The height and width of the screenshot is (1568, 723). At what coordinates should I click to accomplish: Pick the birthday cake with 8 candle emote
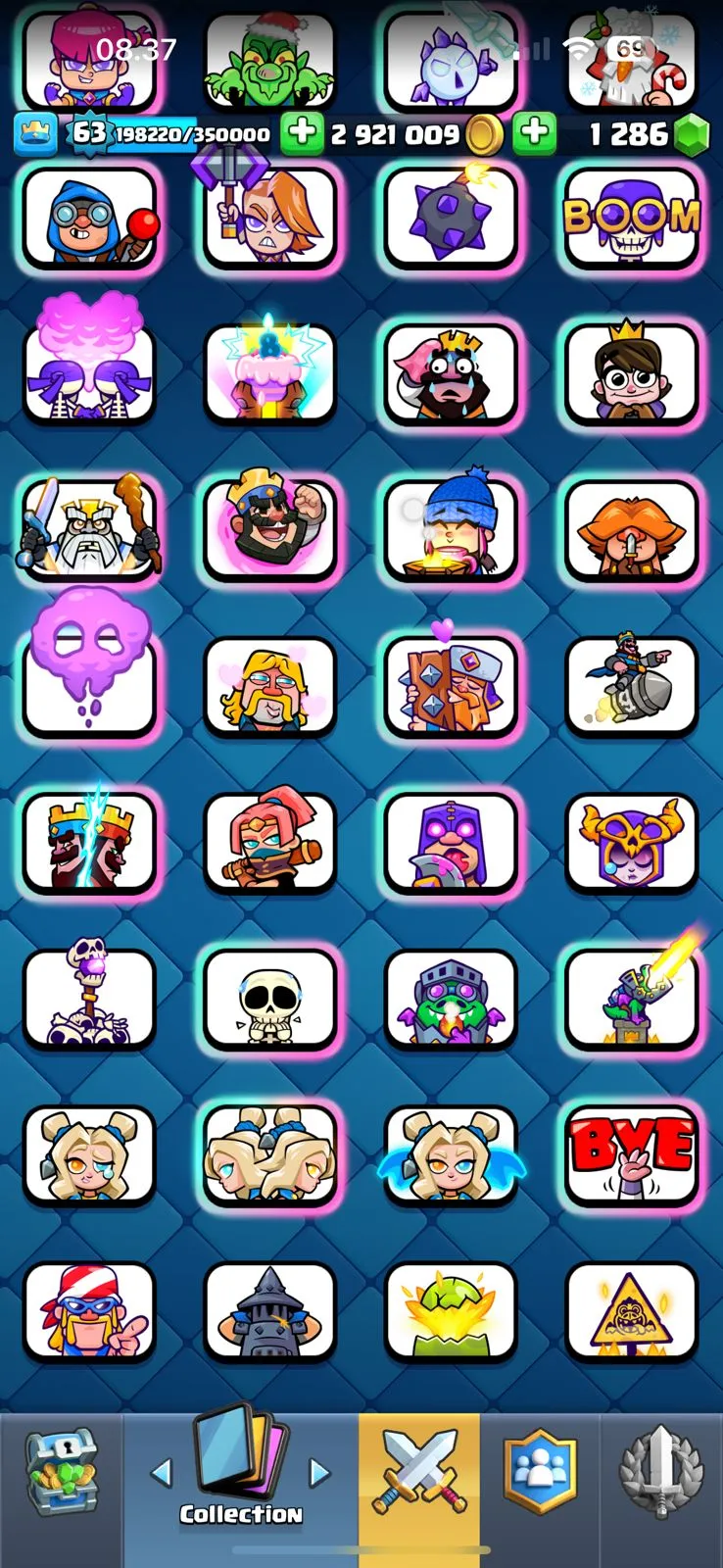pyautogui.click(x=269, y=374)
